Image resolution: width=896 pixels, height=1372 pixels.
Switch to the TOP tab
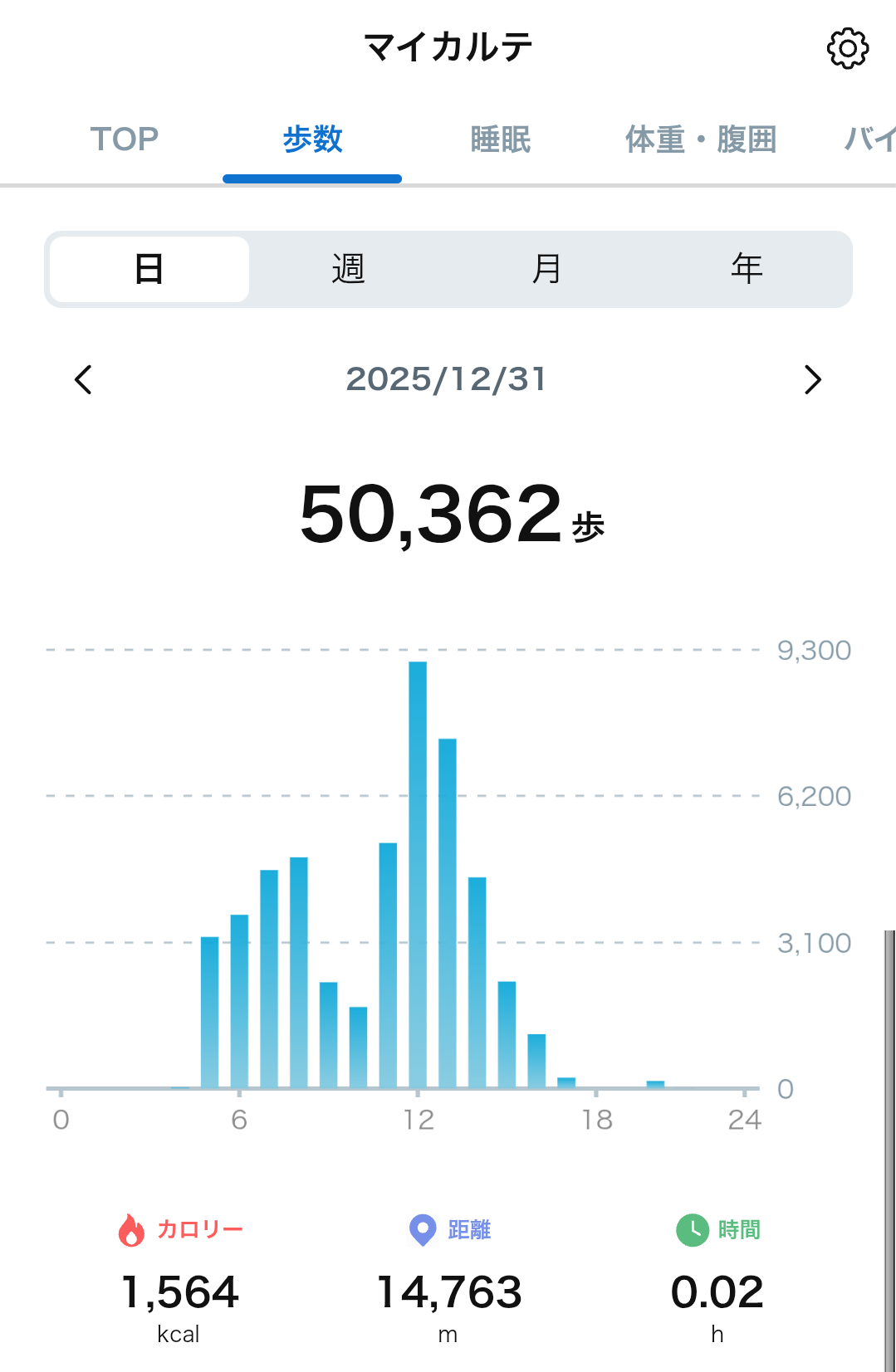click(125, 139)
